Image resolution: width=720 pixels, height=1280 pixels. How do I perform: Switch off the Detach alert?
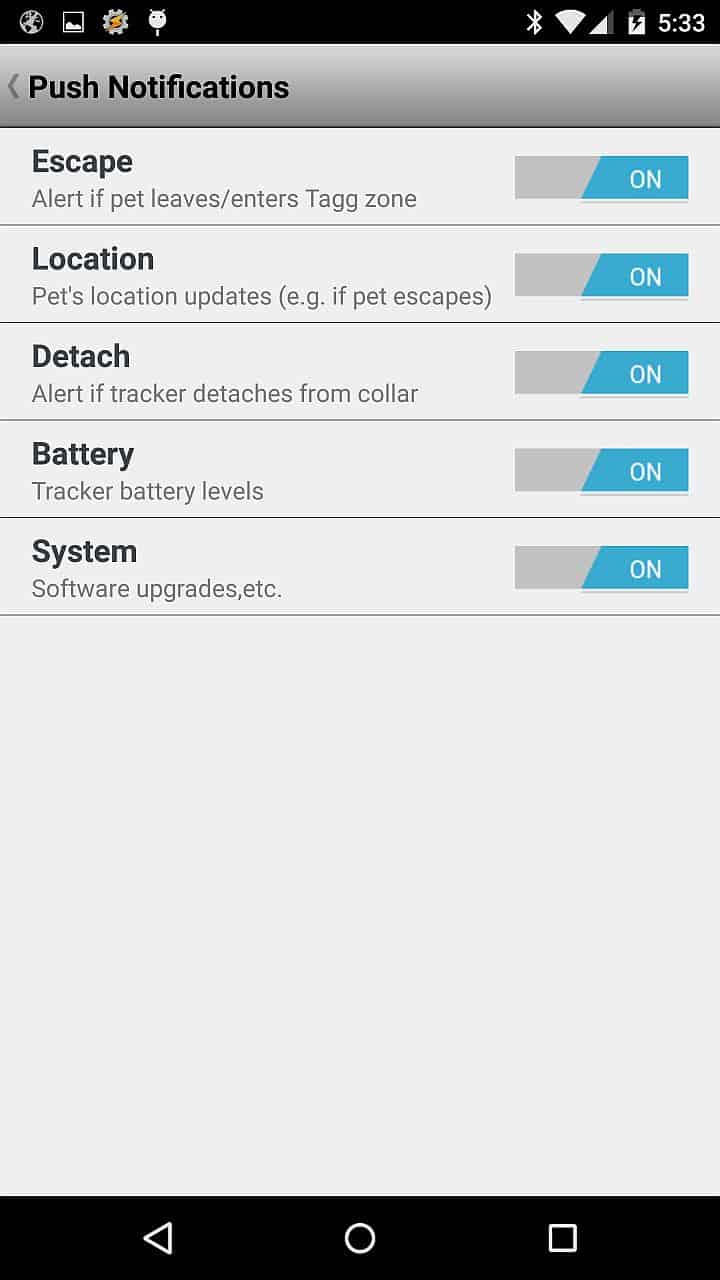pyautogui.click(x=601, y=374)
